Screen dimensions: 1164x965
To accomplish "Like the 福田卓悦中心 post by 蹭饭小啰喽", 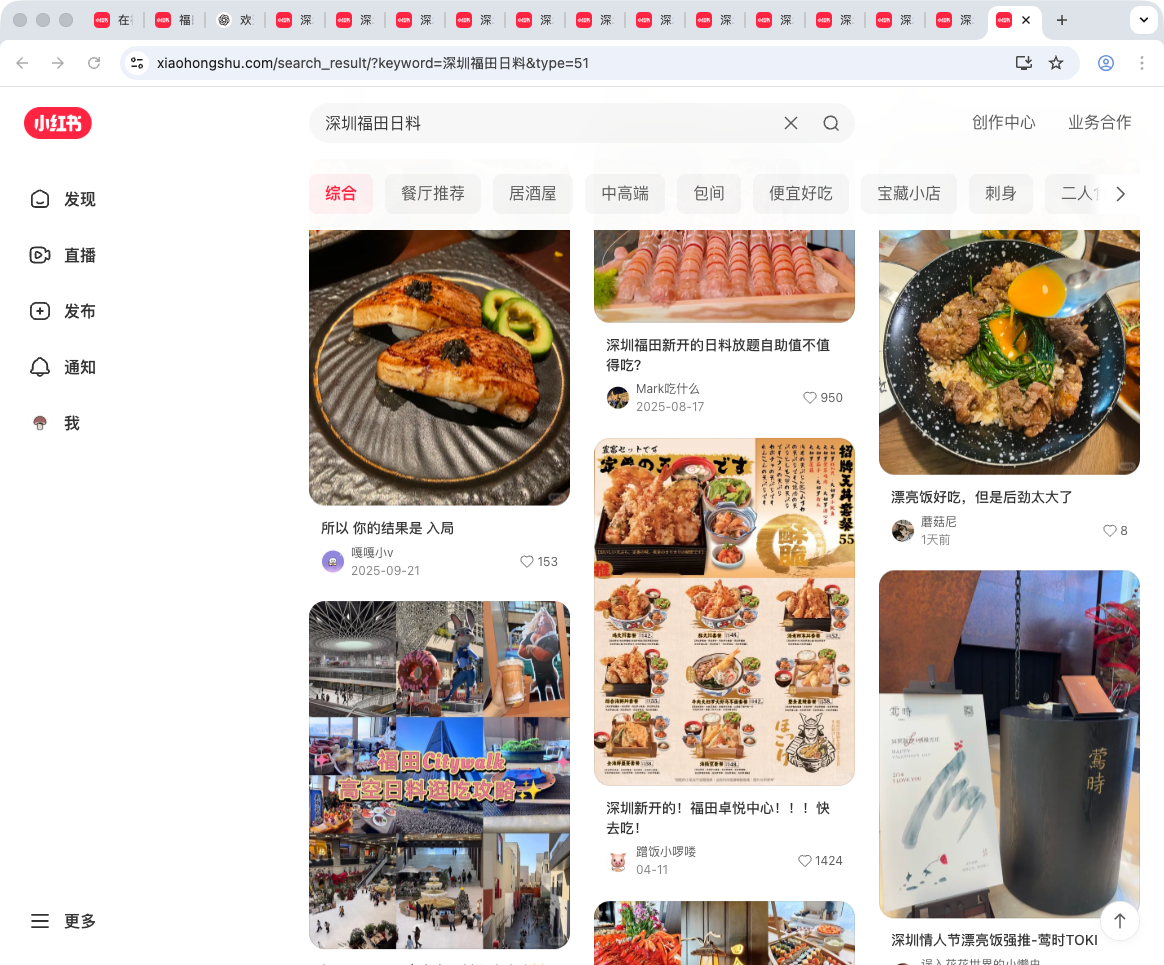I will [805, 861].
